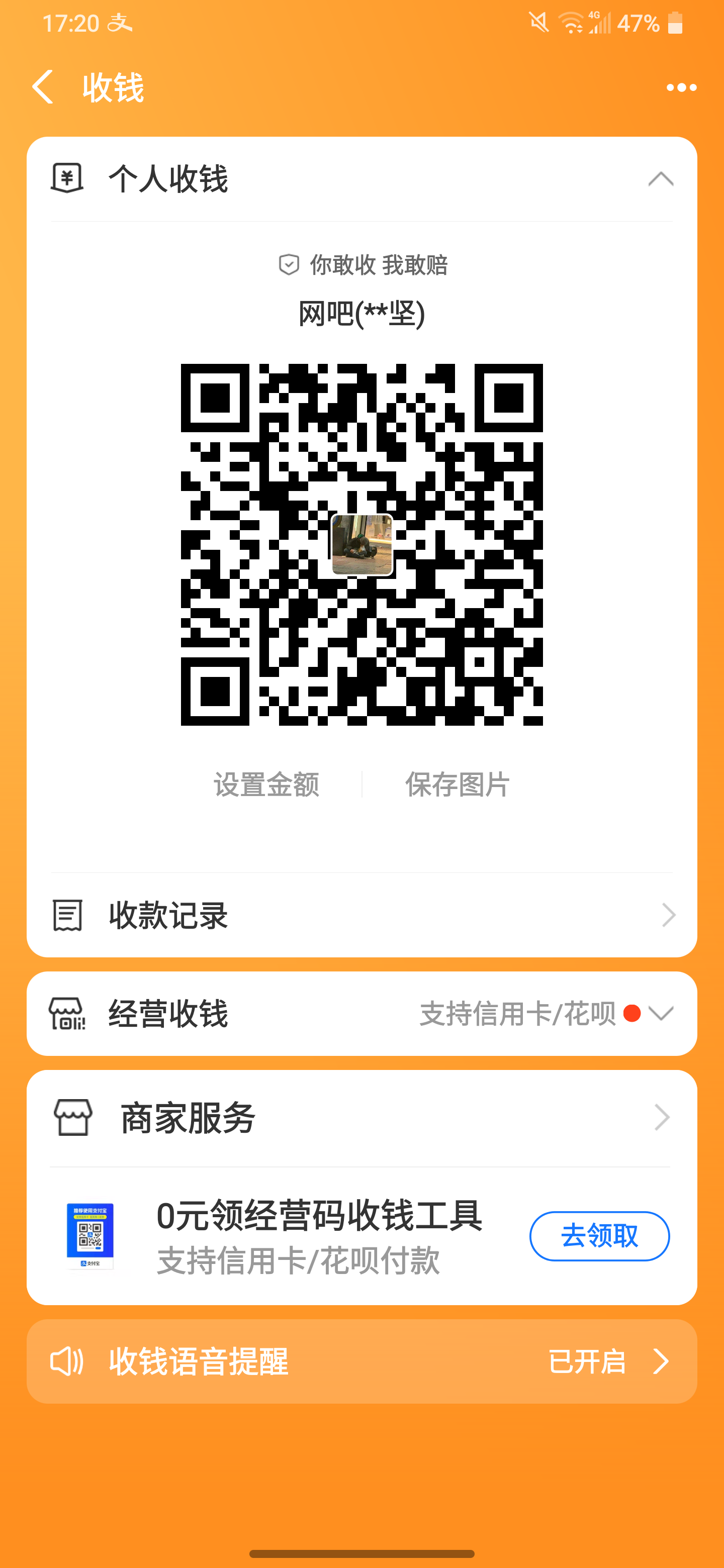Save the QR code via 保存图片

pos(458,785)
